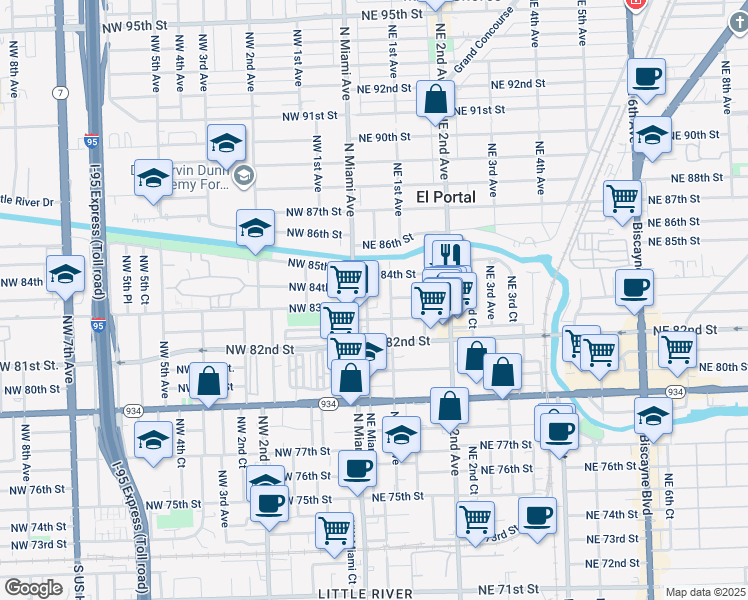Open the school marker near NE 90th St
The height and width of the screenshot is (600, 748).
coord(652,135)
